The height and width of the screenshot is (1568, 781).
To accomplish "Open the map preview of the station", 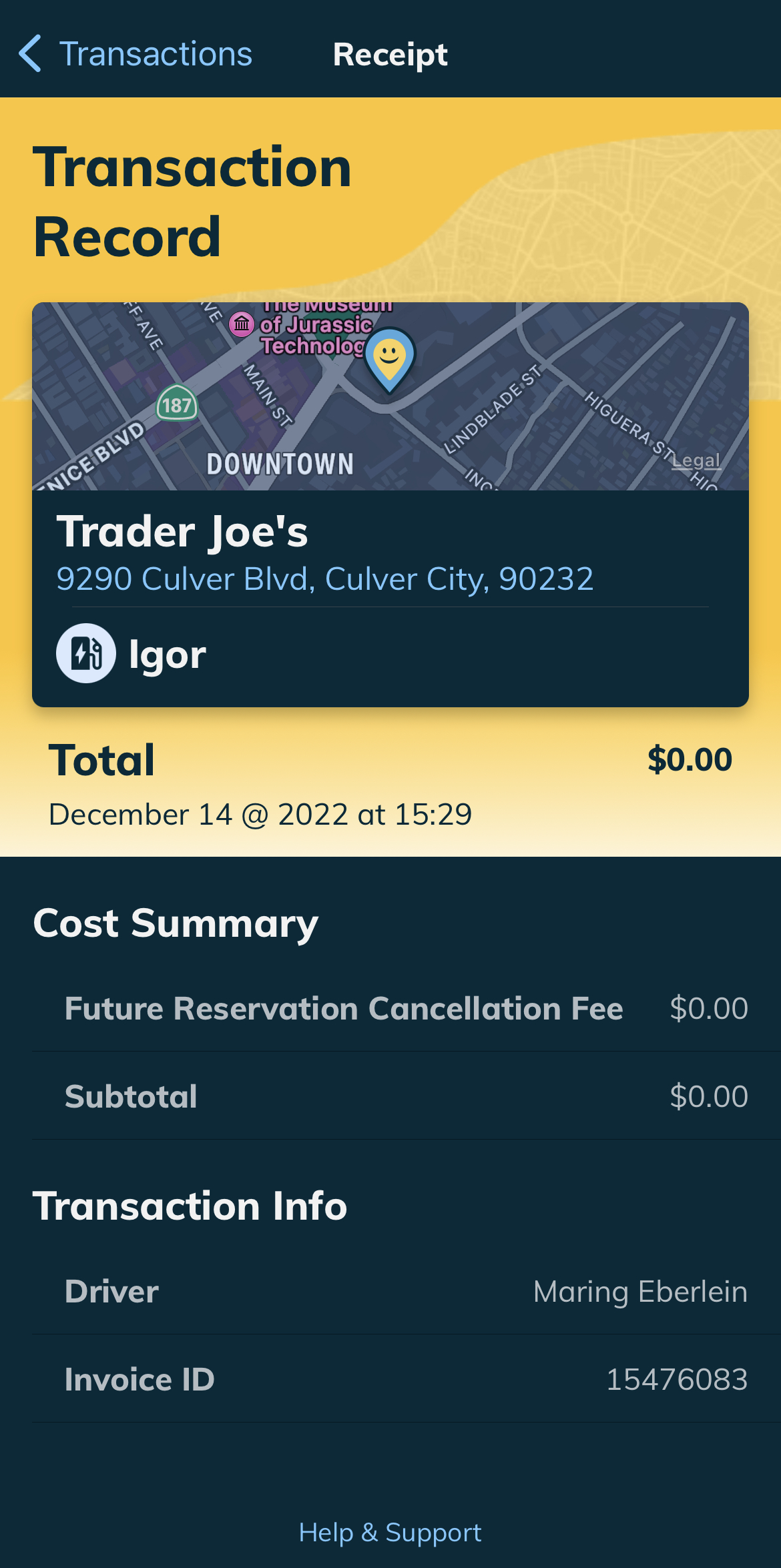I will pos(390,396).
